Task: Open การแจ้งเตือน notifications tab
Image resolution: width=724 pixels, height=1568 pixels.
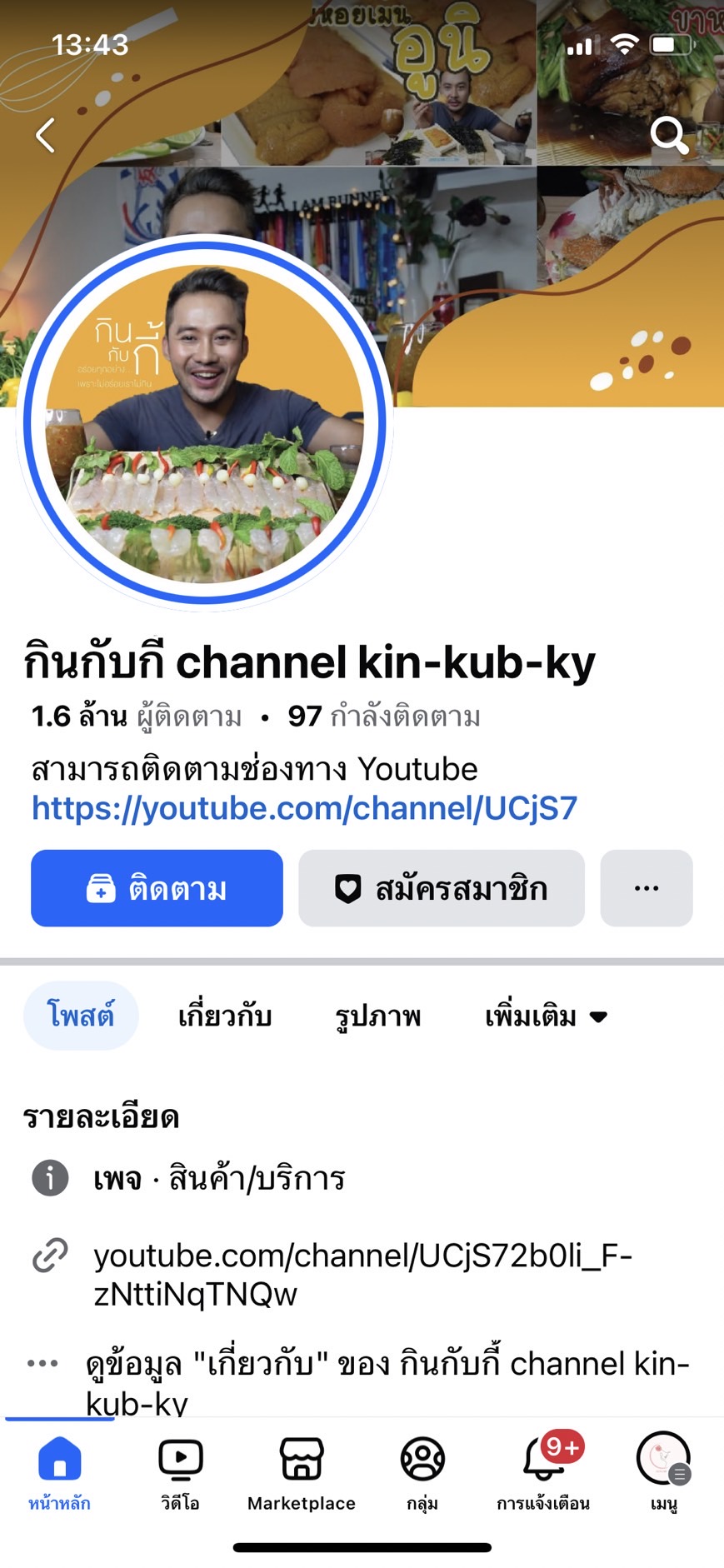Action: point(543,1473)
